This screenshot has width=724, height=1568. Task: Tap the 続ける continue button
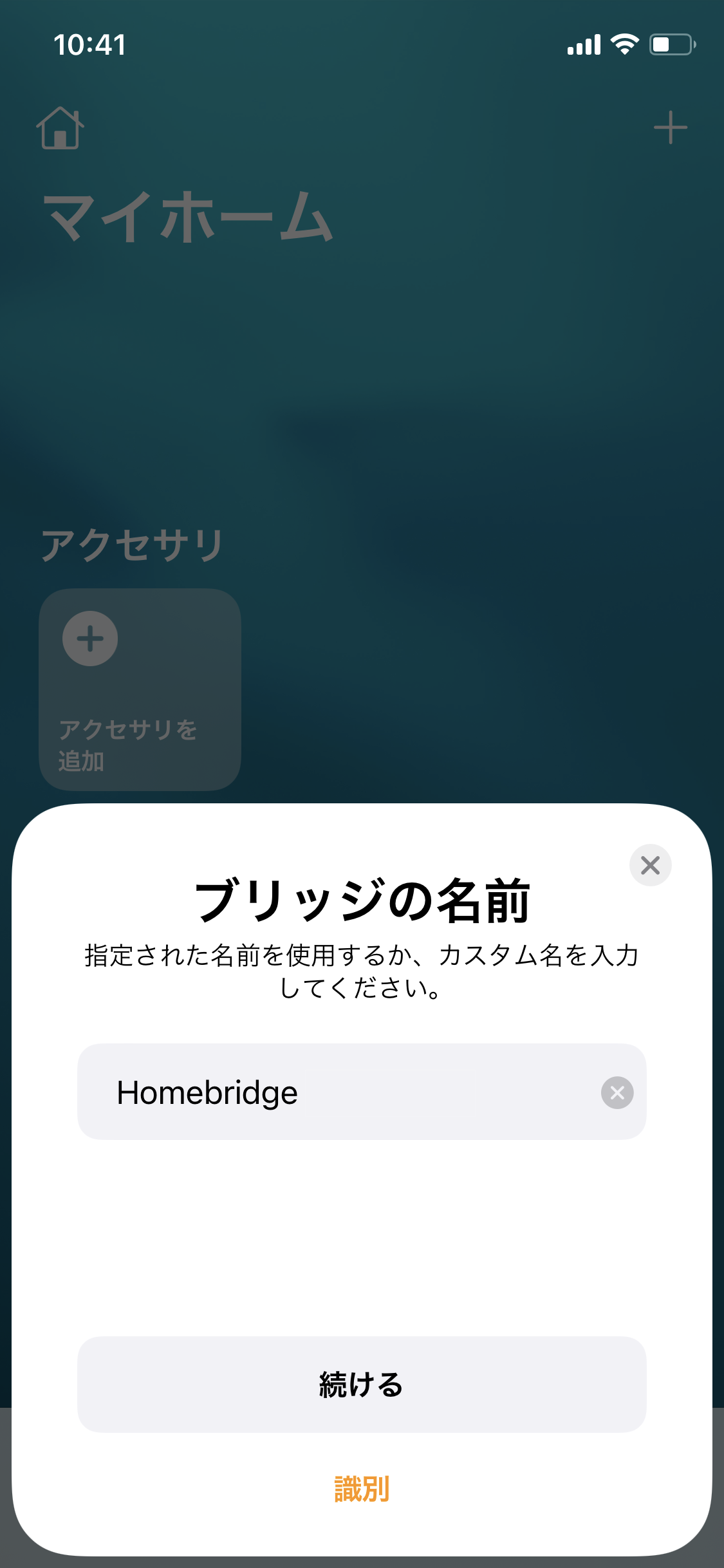[362, 1384]
